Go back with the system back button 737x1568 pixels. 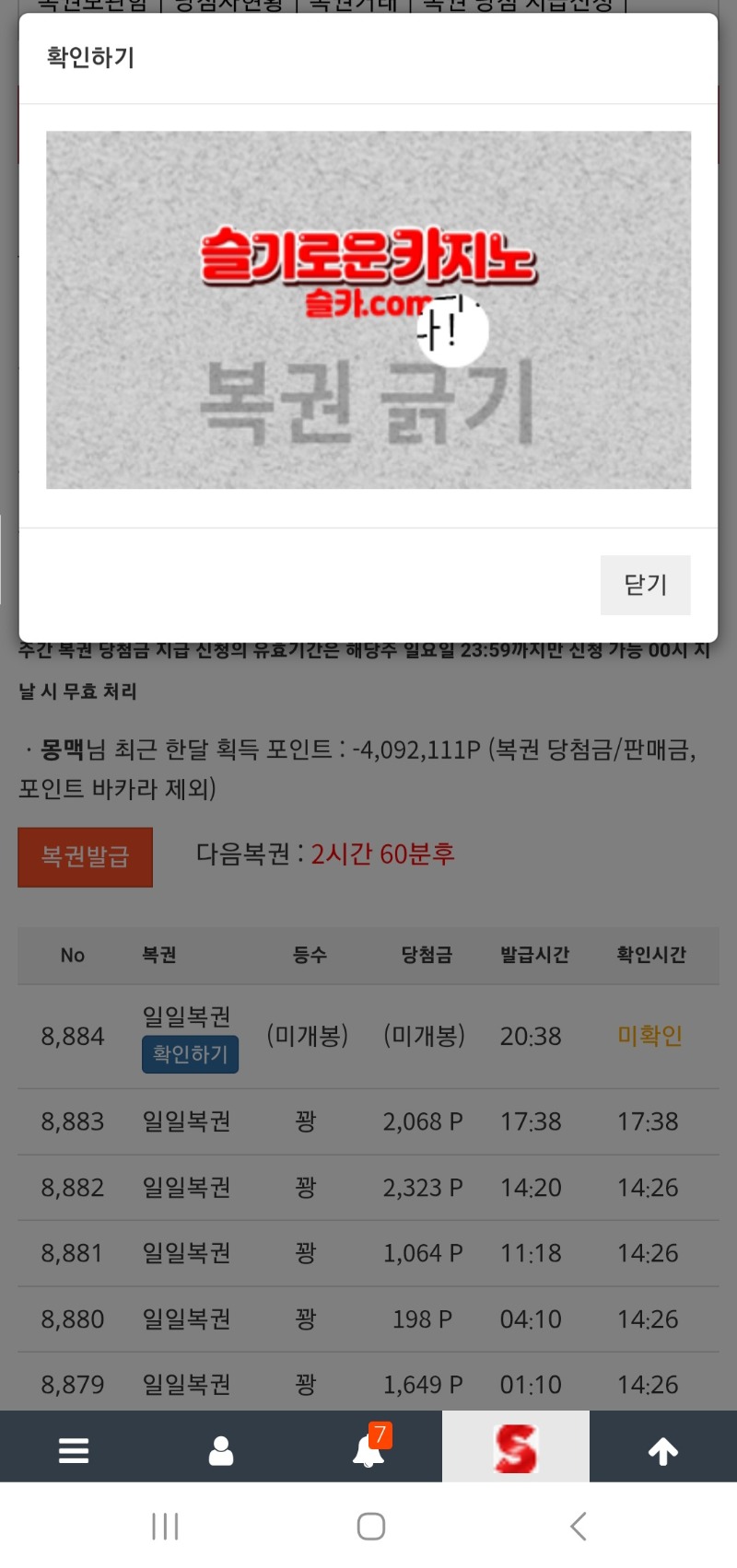(x=578, y=1526)
